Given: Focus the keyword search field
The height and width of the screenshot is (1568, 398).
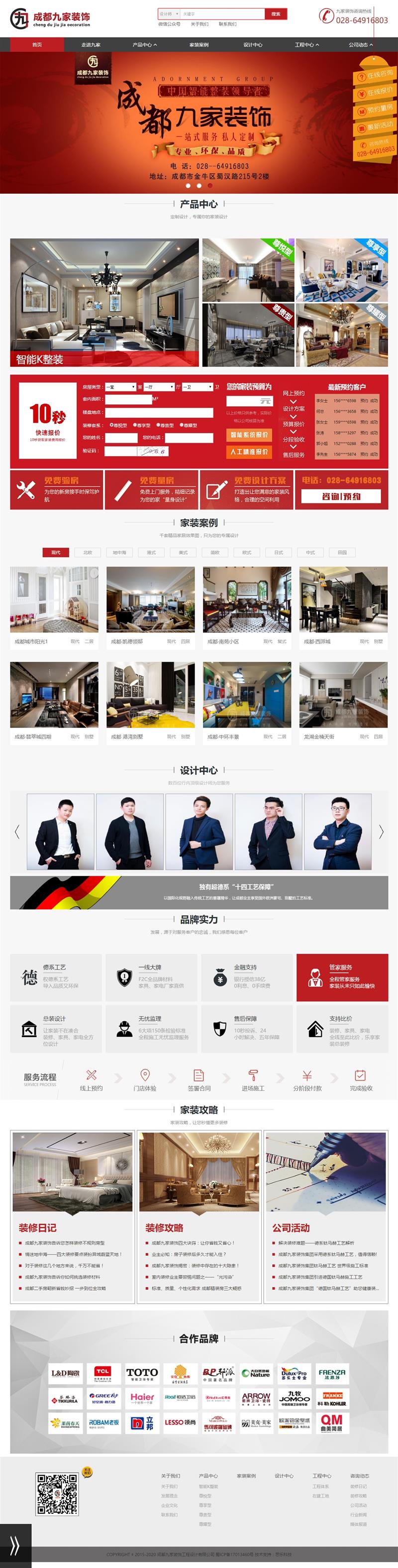Looking at the screenshot, I should pyautogui.click(x=222, y=14).
